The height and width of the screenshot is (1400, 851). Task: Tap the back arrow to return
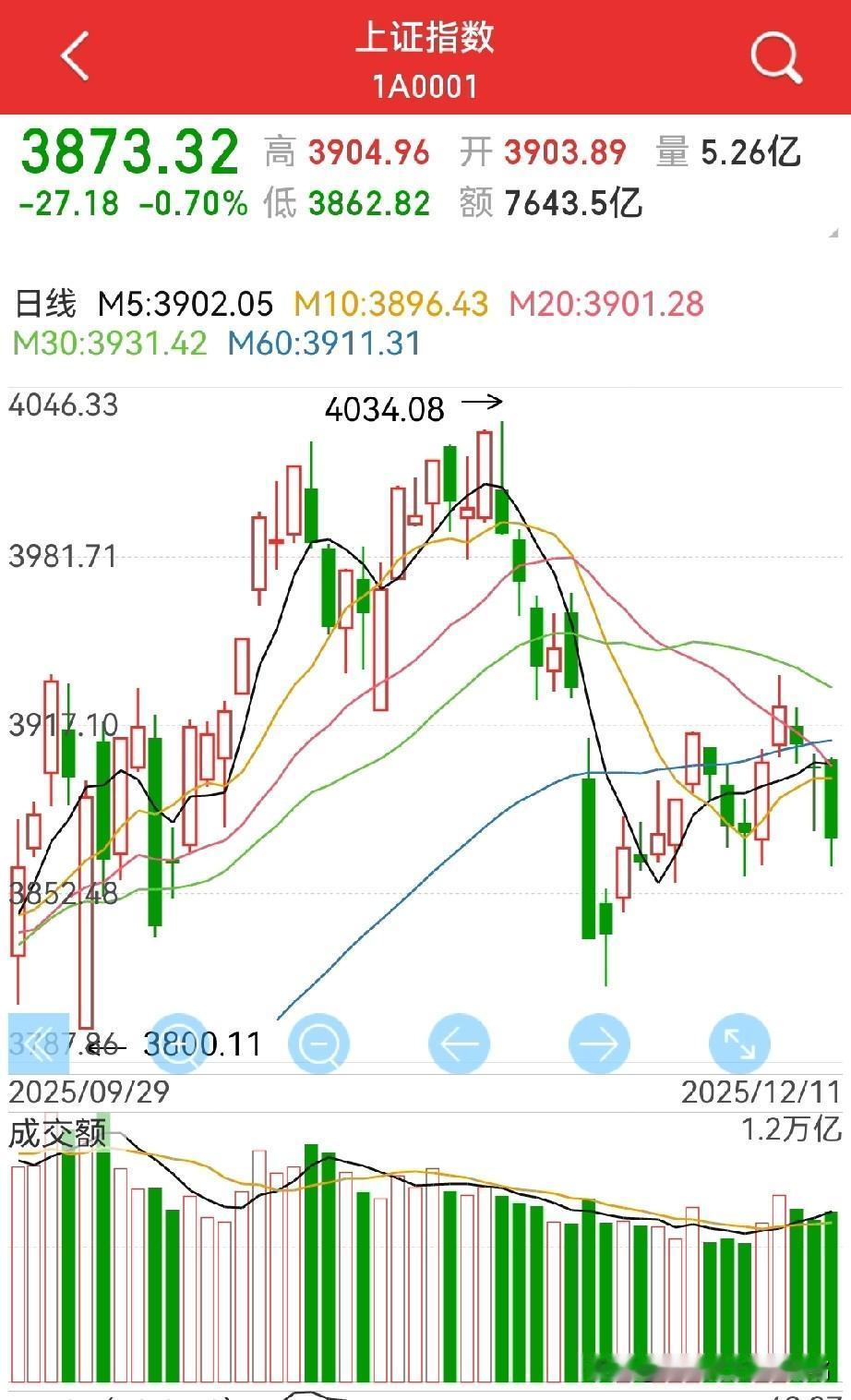click(76, 54)
